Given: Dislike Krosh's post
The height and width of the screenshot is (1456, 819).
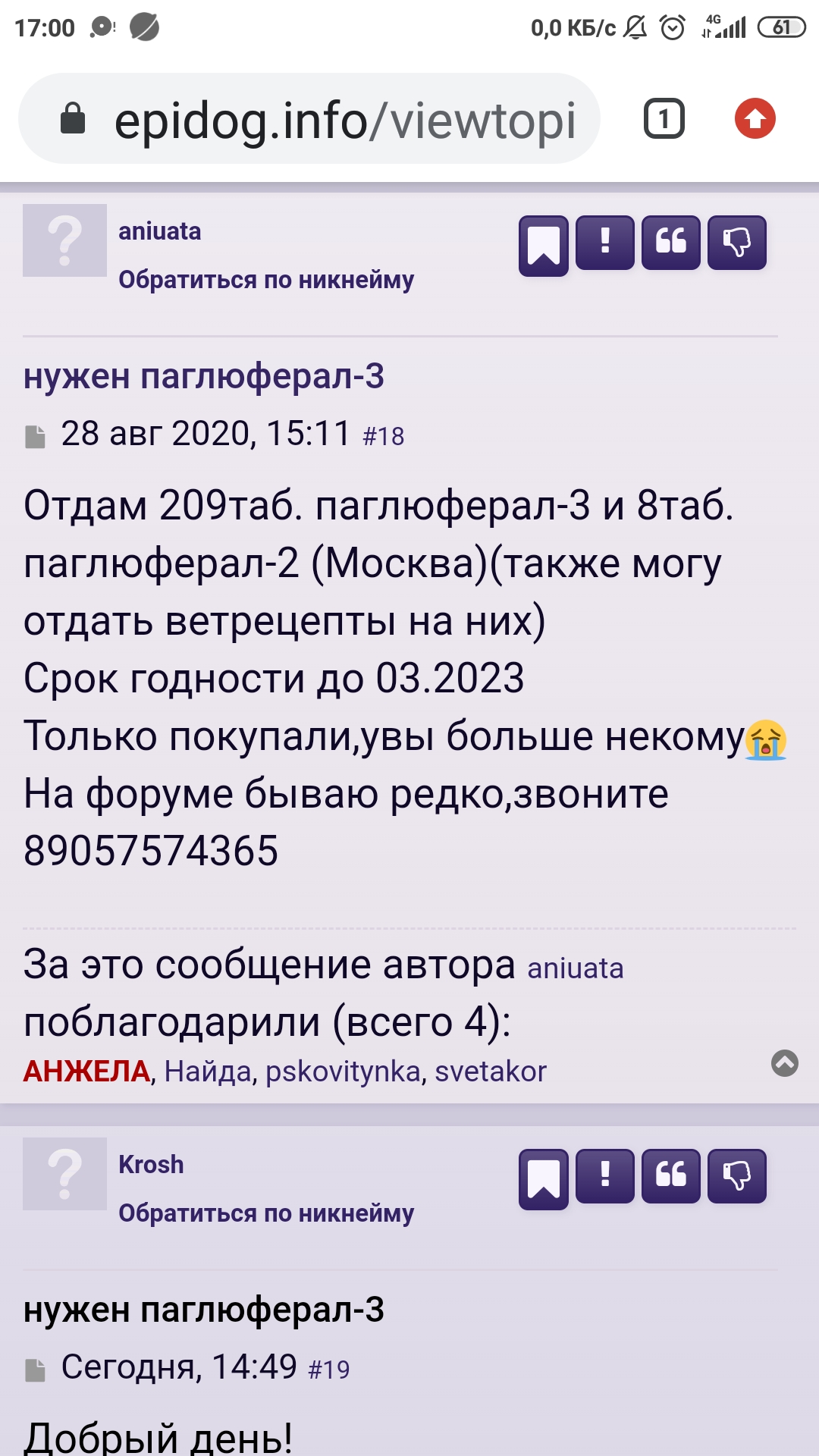Looking at the screenshot, I should coord(736,1176).
